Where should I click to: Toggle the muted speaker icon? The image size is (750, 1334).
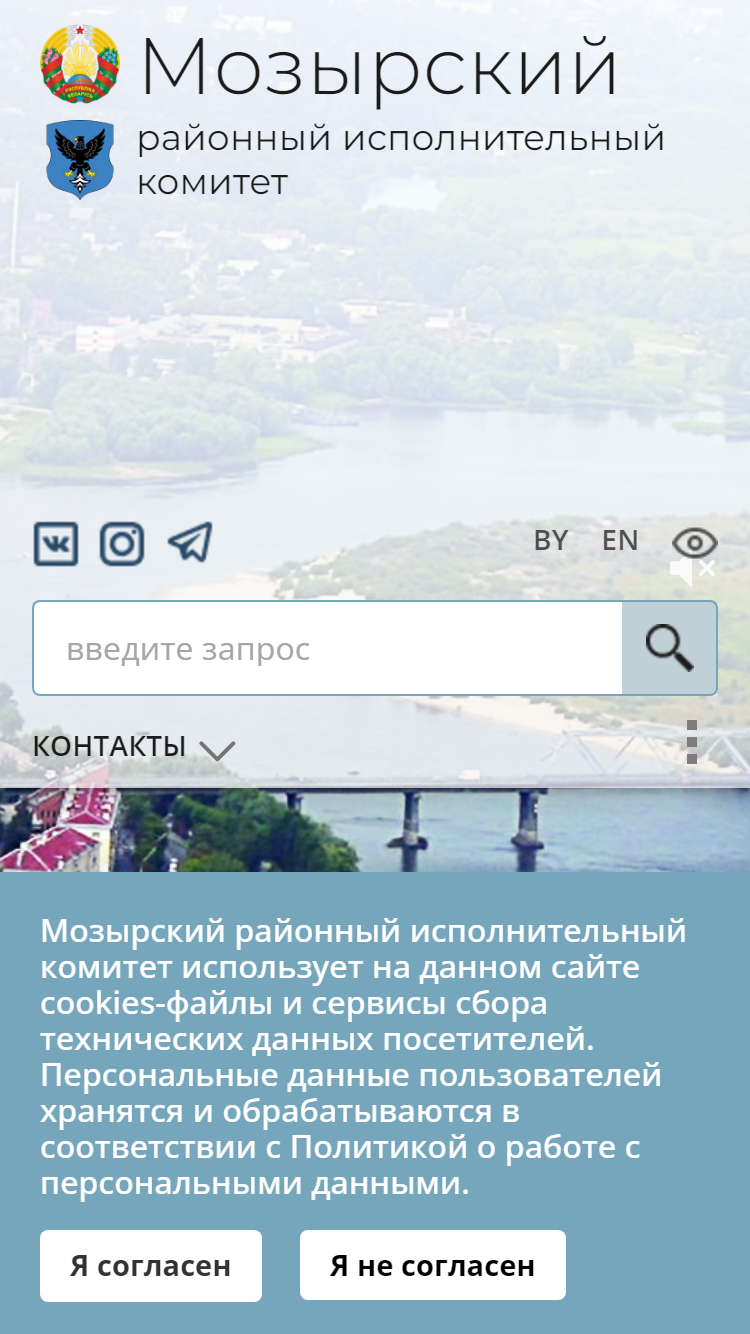pyautogui.click(x=692, y=571)
